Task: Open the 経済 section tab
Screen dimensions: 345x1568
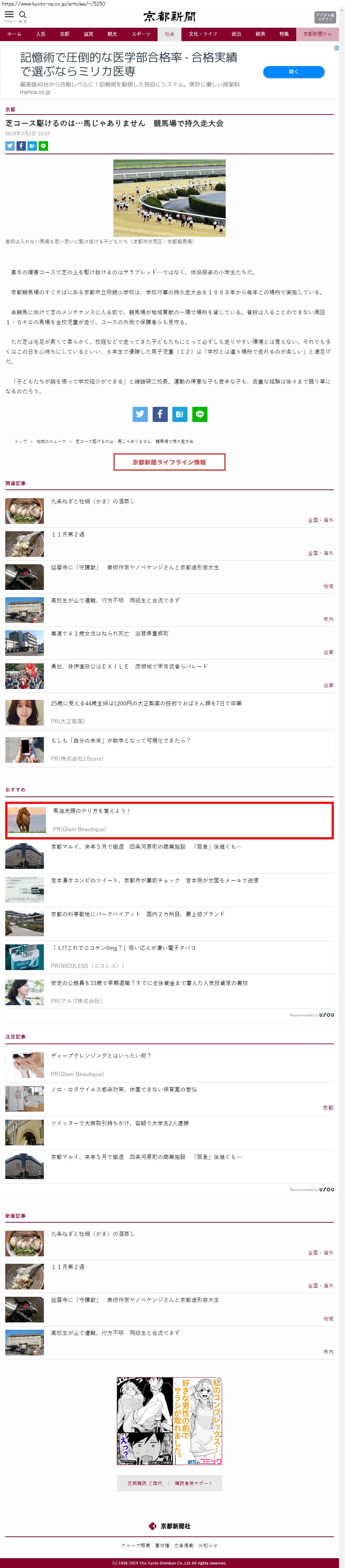Action: 260,34
